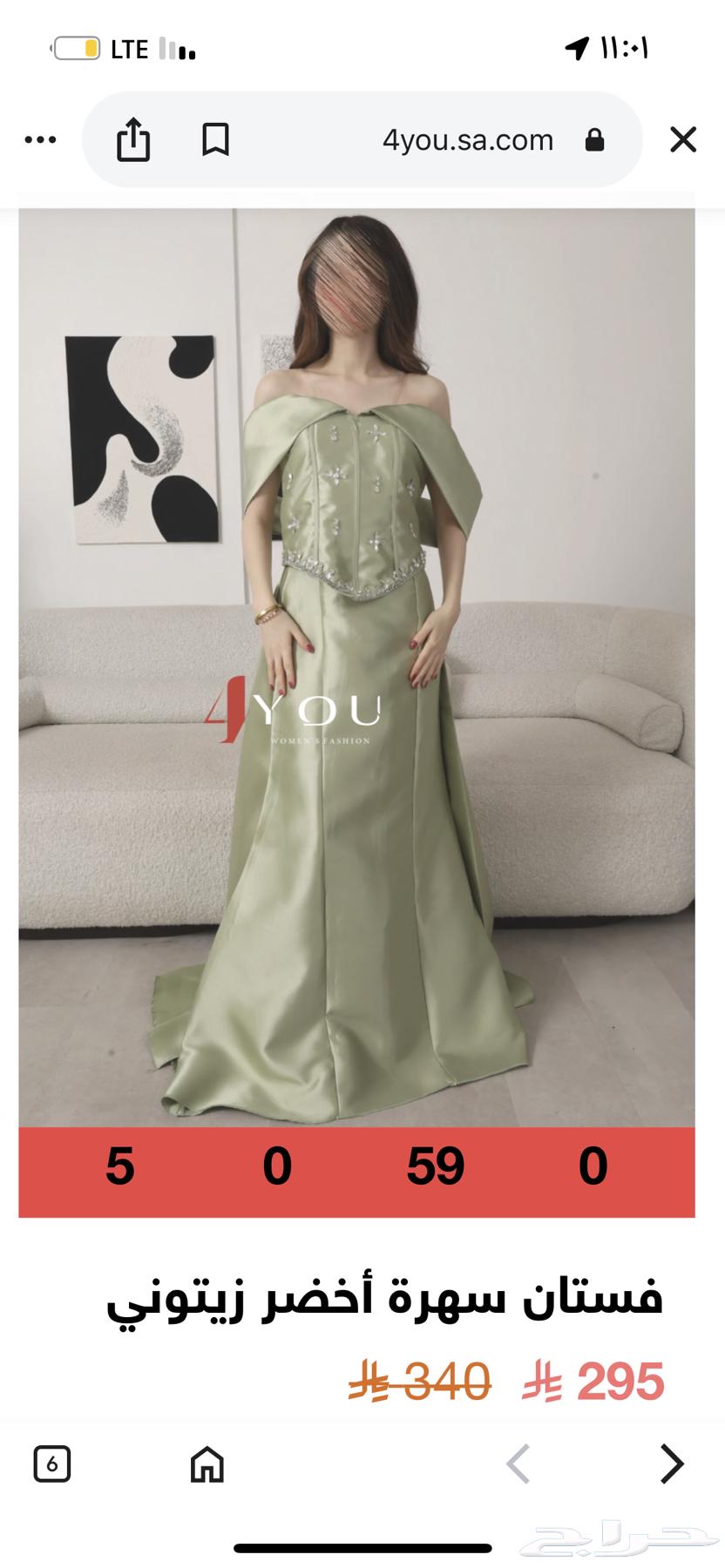Open the three-dot overflow menu
The width and height of the screenshot is (725, 1568).
(40, 139)
